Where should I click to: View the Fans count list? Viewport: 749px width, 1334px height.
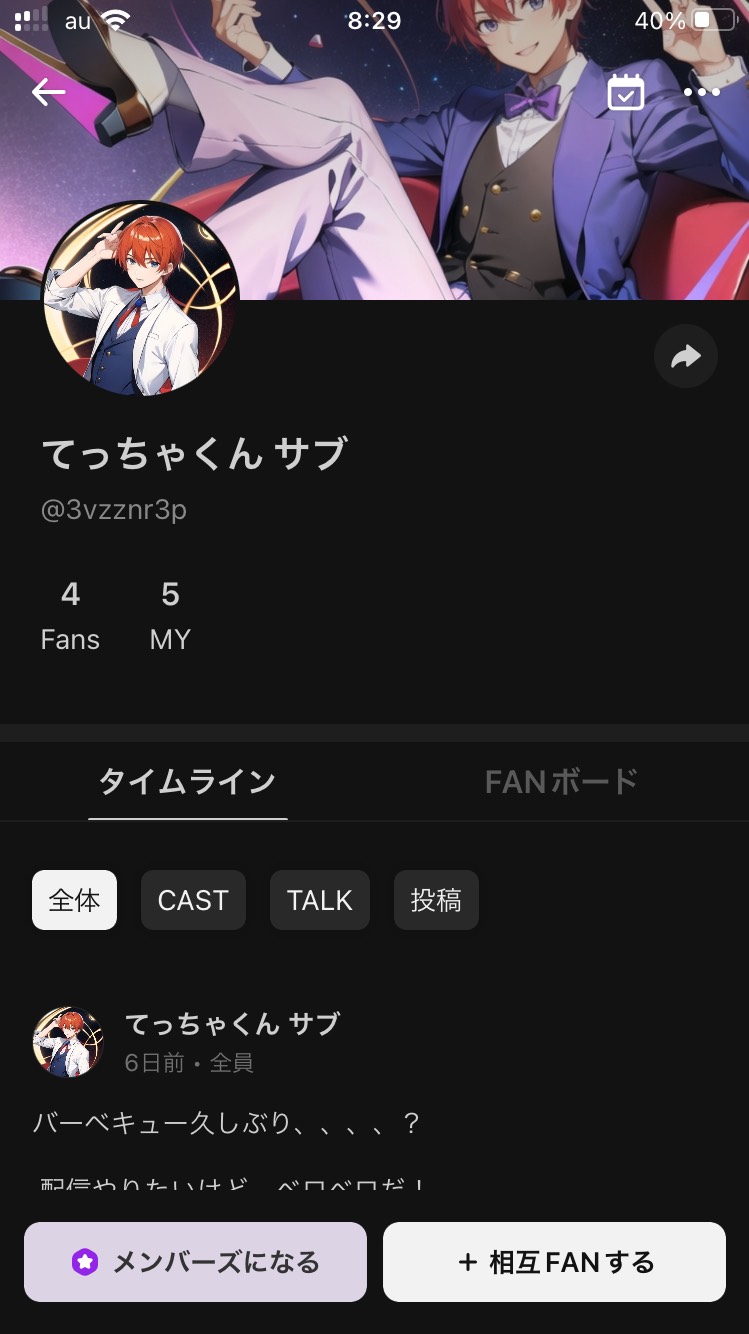[70, 616]
